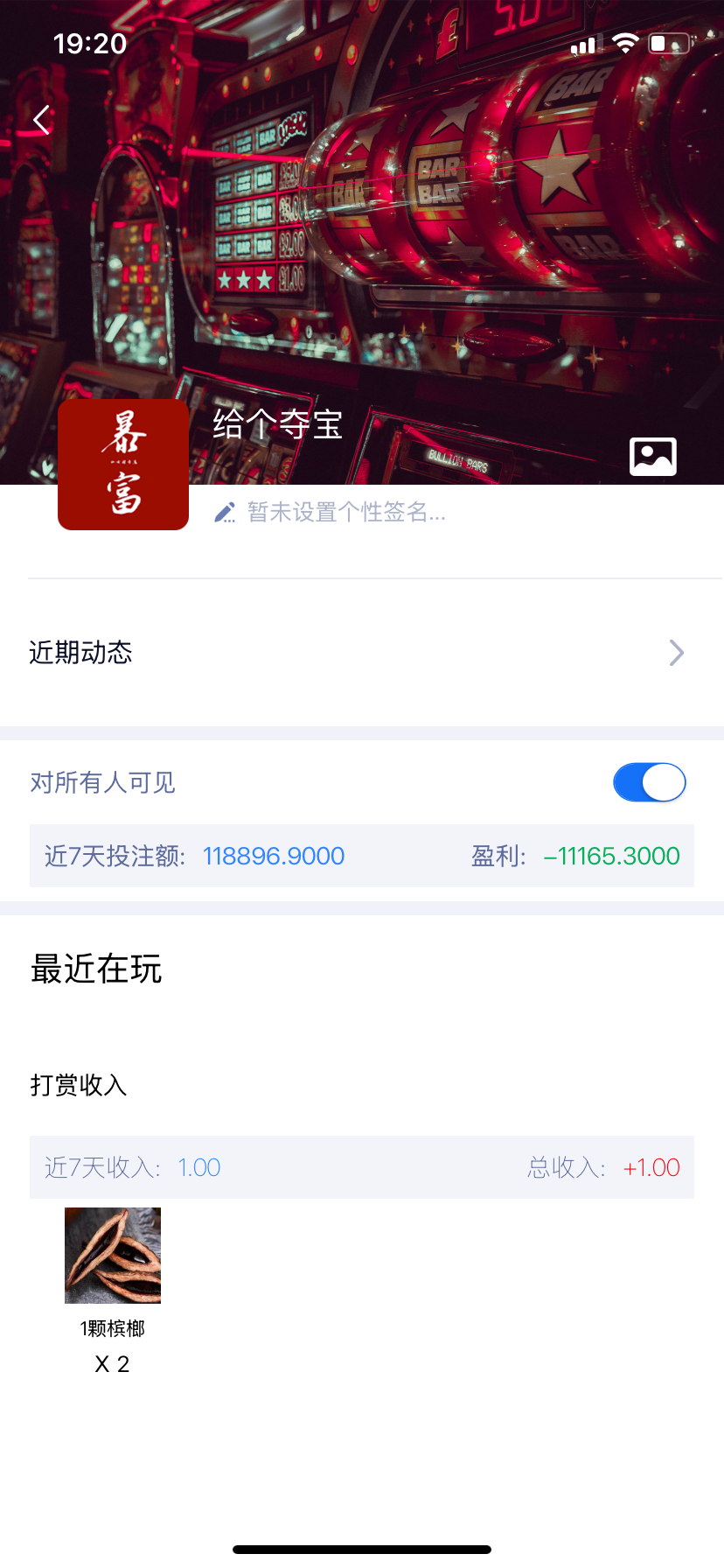Change the cover image via picture icon

point(653,457)
